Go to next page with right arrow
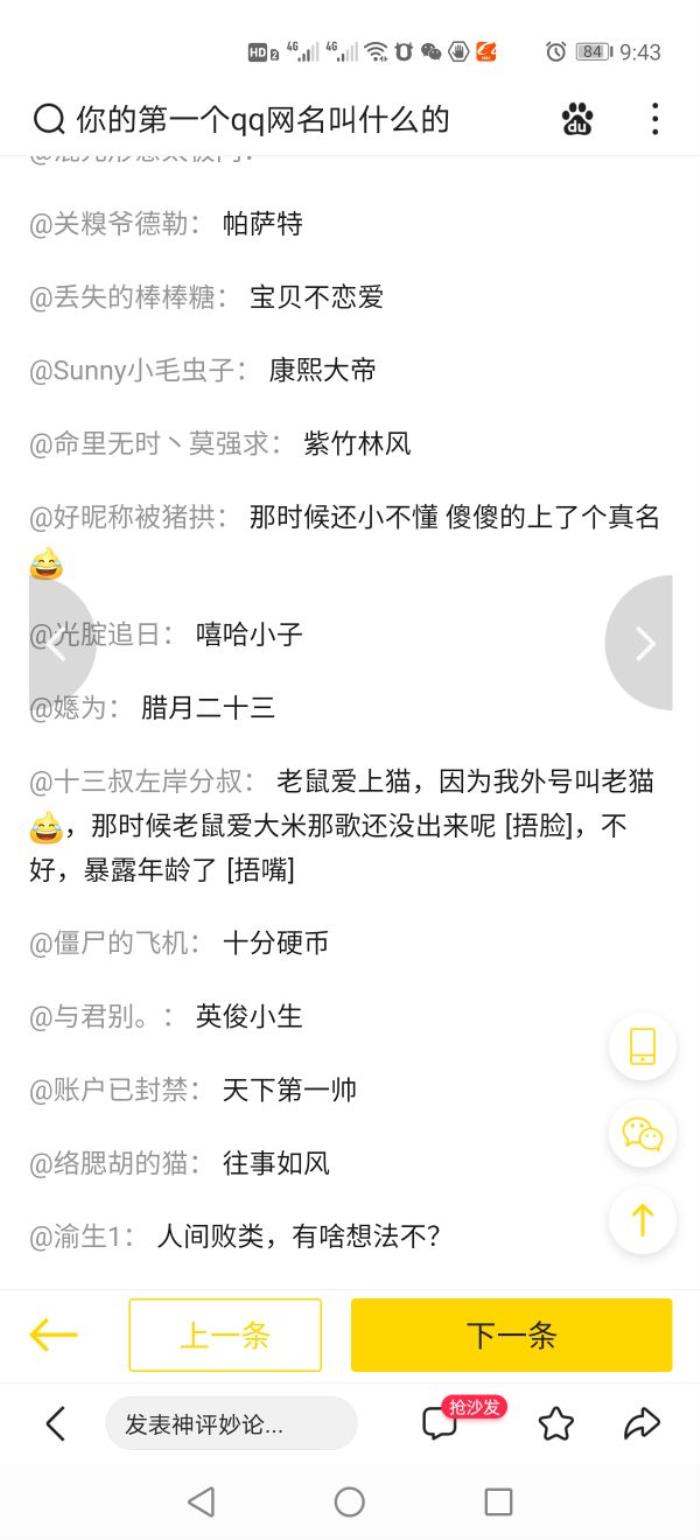This screenshot has width=700, height=1540. tap(645, 644)
